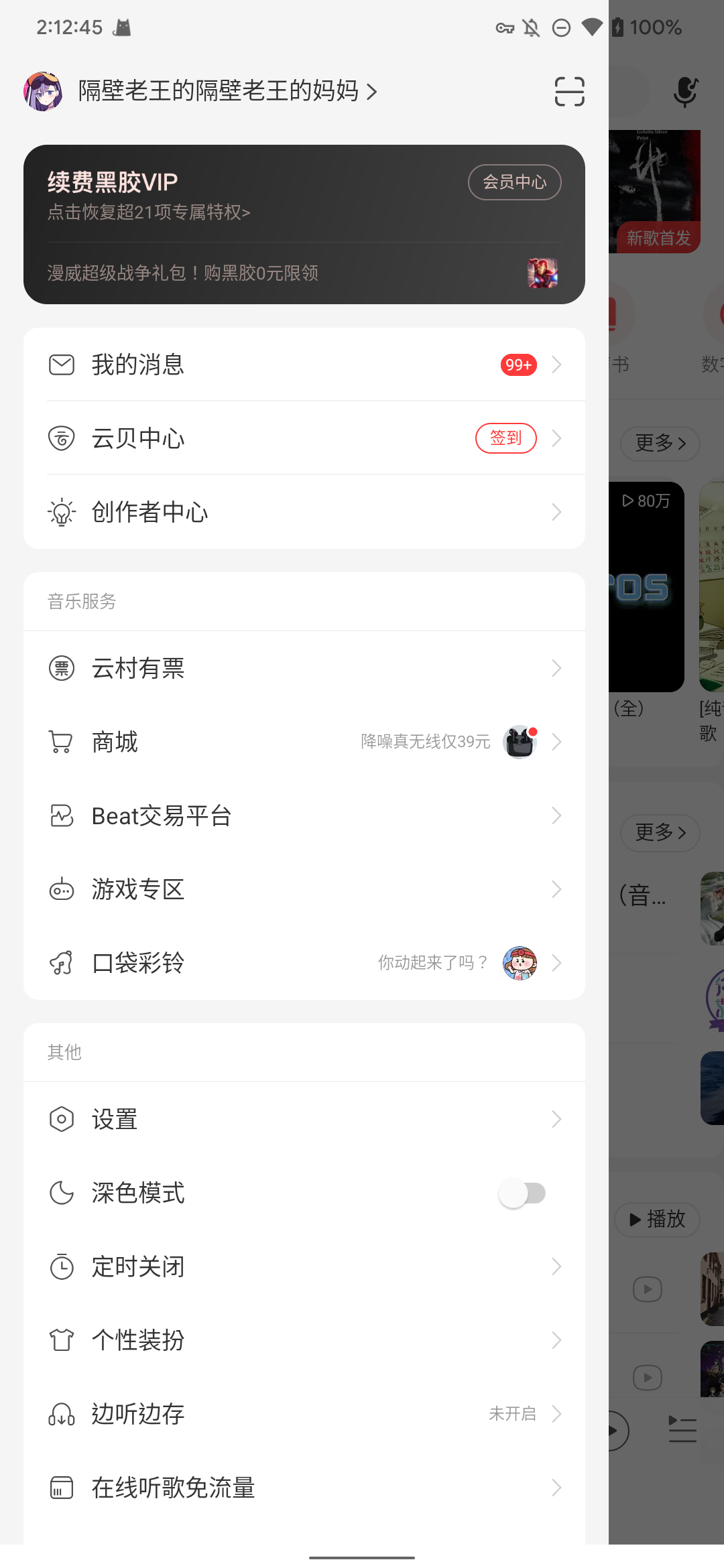Viewport: 724px width, 1568px height.
Task: Open the 漫威超级战争礼包 promotion
Action: point(303,273)
